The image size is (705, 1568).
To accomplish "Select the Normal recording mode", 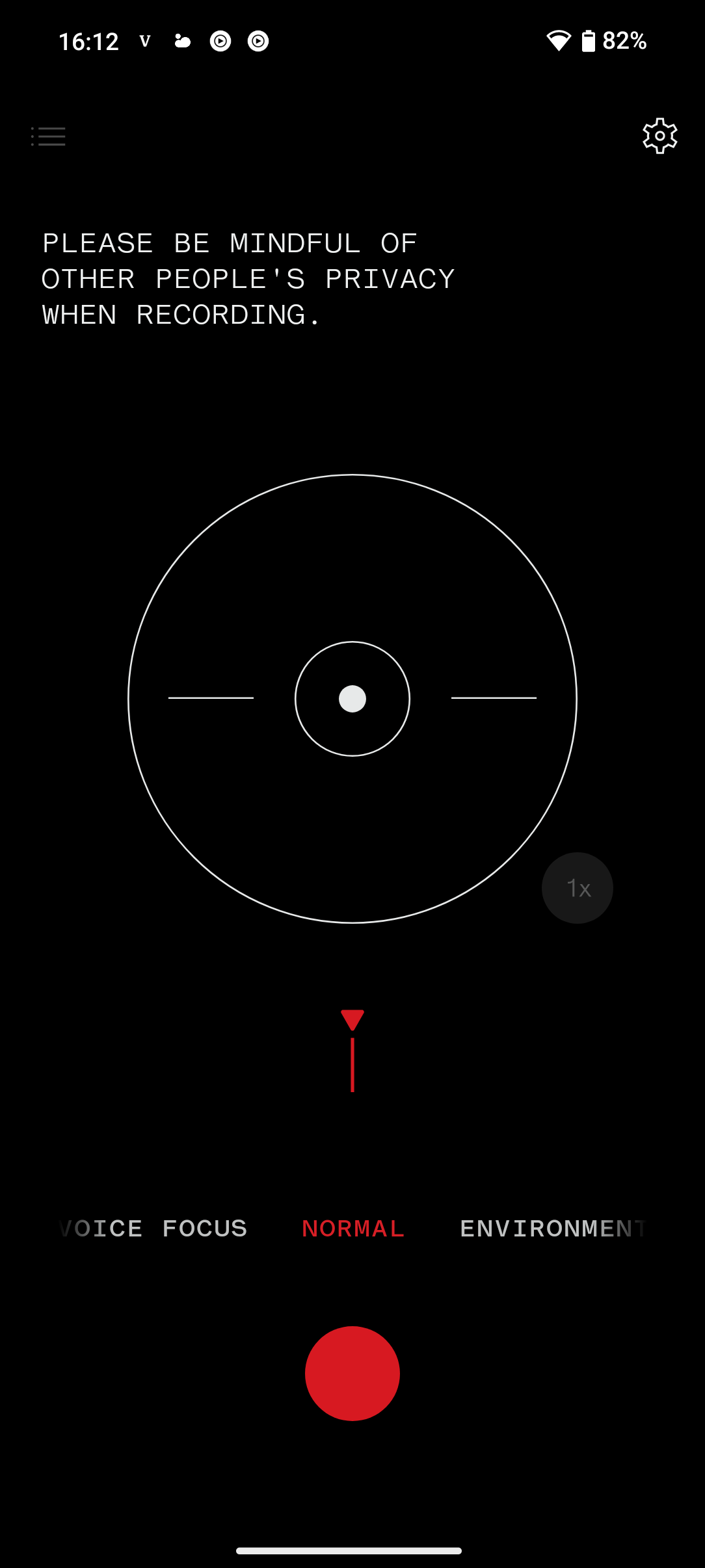I will pos(352,1228).
